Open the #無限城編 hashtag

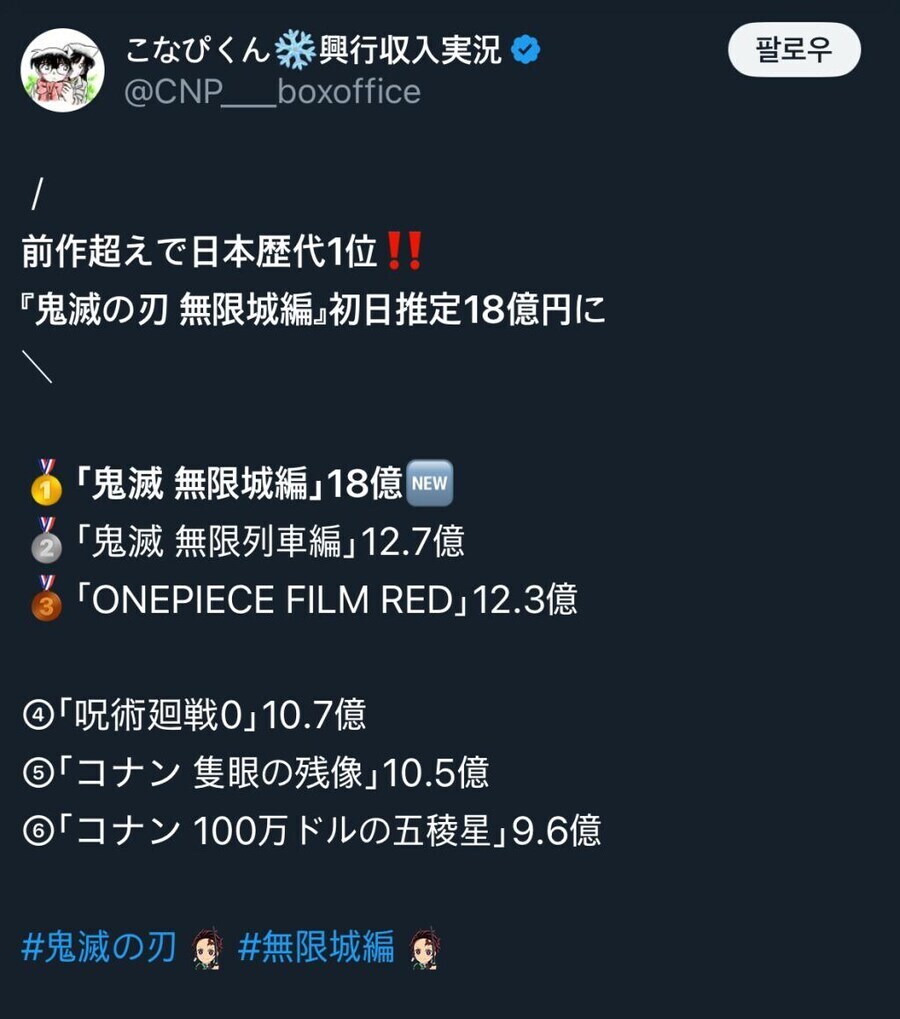click(316, 946)
